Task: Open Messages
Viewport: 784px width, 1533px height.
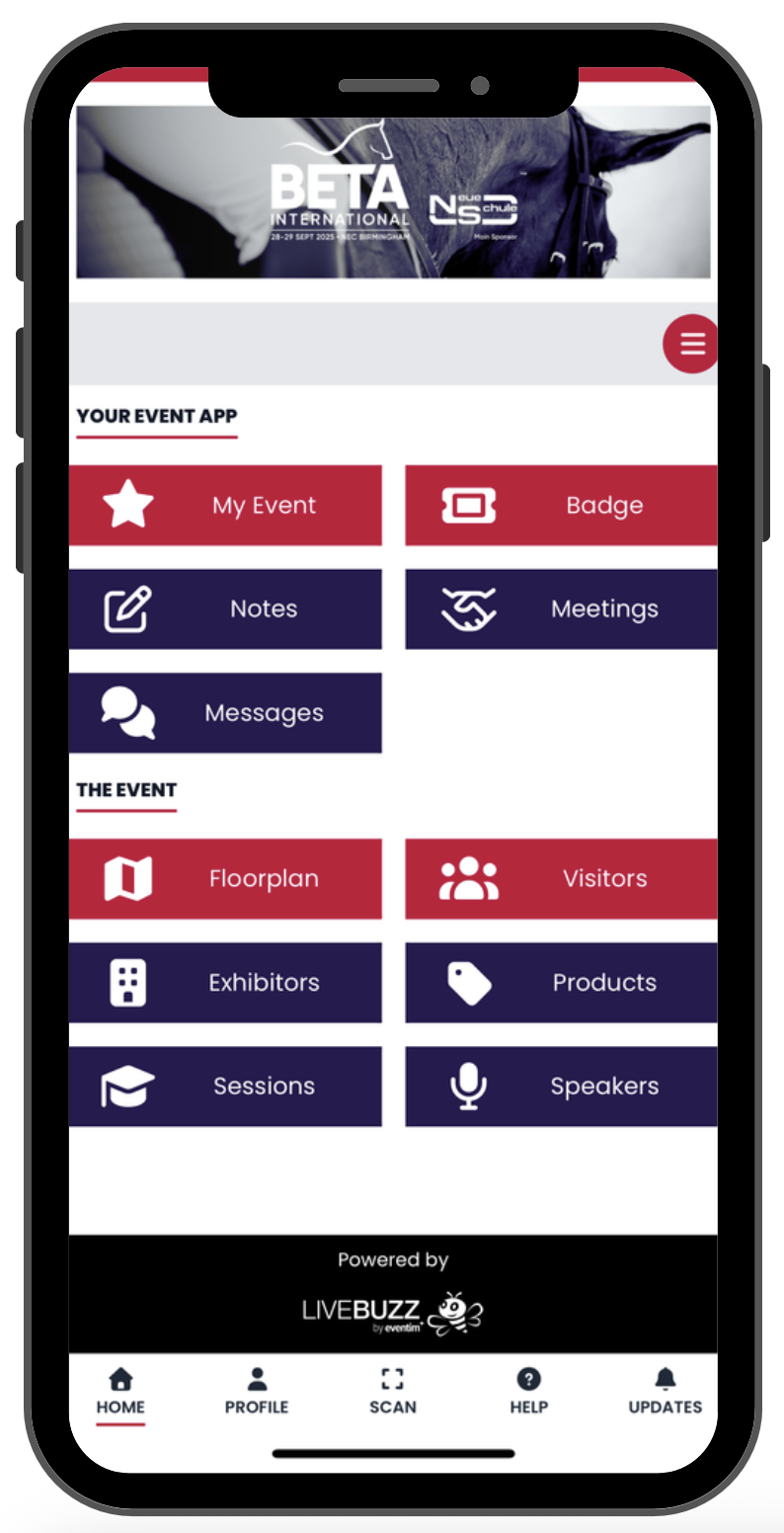Action: 225,712
